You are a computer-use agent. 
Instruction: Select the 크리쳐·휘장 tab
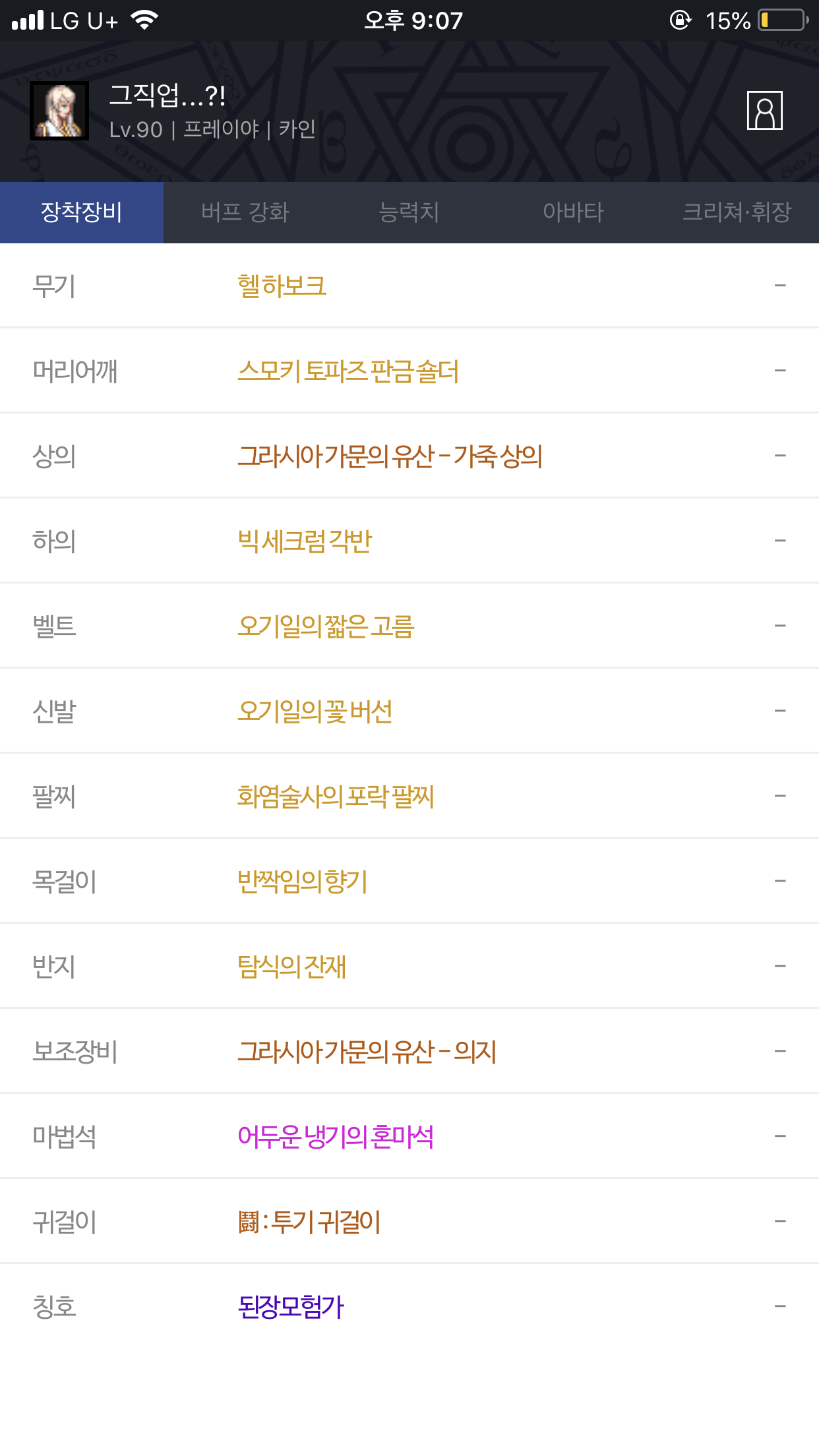click(737, 212)
